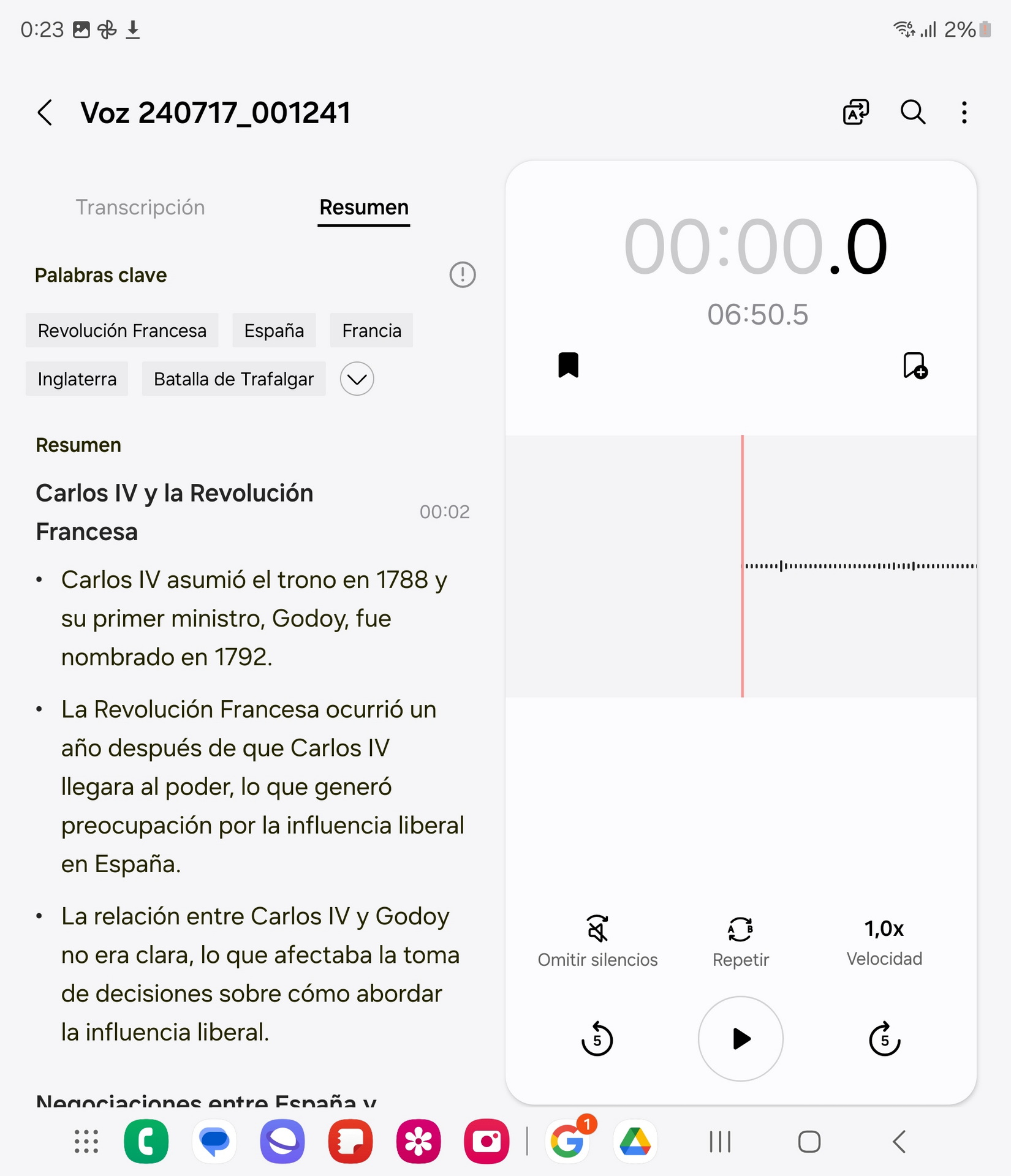Select the Revolución Francesa keyword chip
Screen dimensions: 1011x1176
point(122,331)
